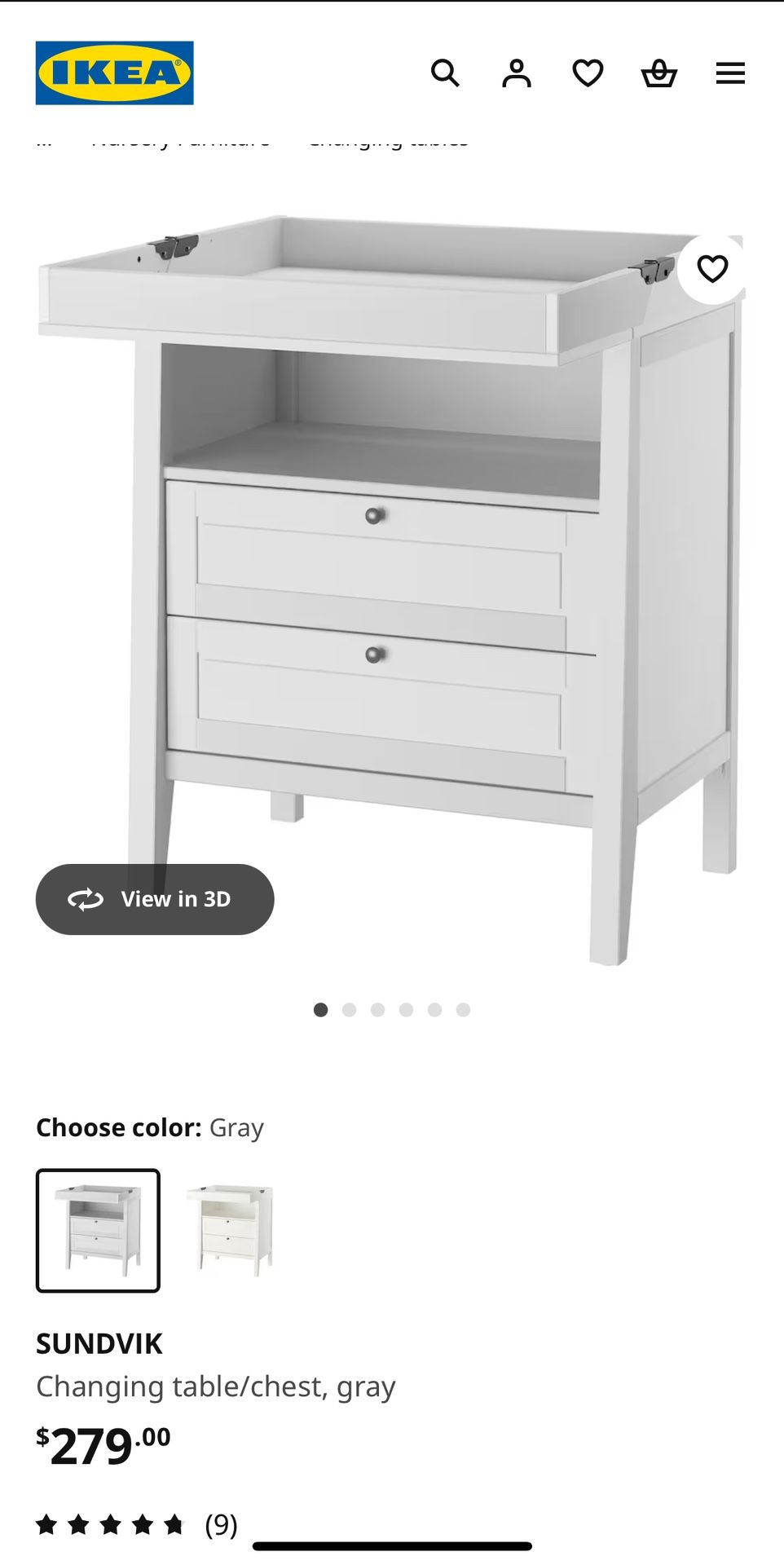Viewport: 784px width, 1565px height.
Task: Select the white color option
Action: pyautogui.click(x=230, y=1230)
